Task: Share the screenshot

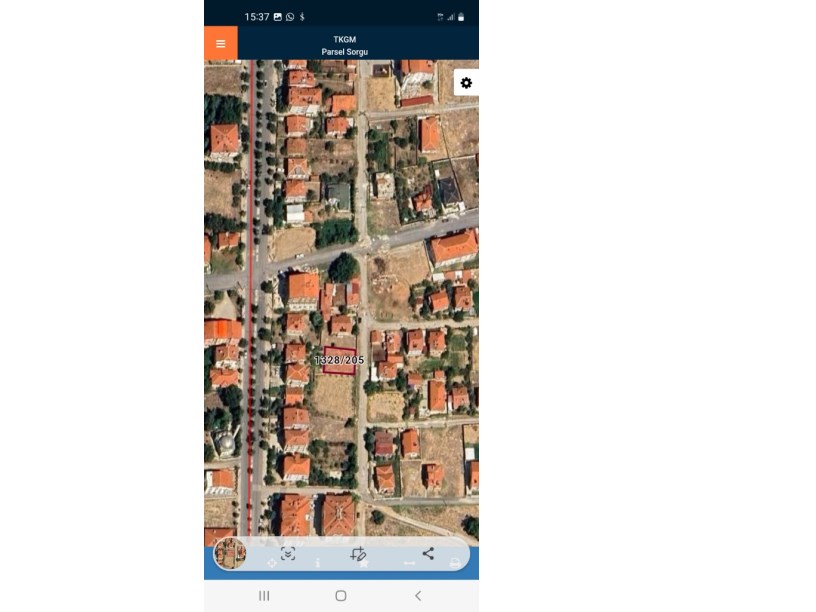Action: click(x=428, y=553)
